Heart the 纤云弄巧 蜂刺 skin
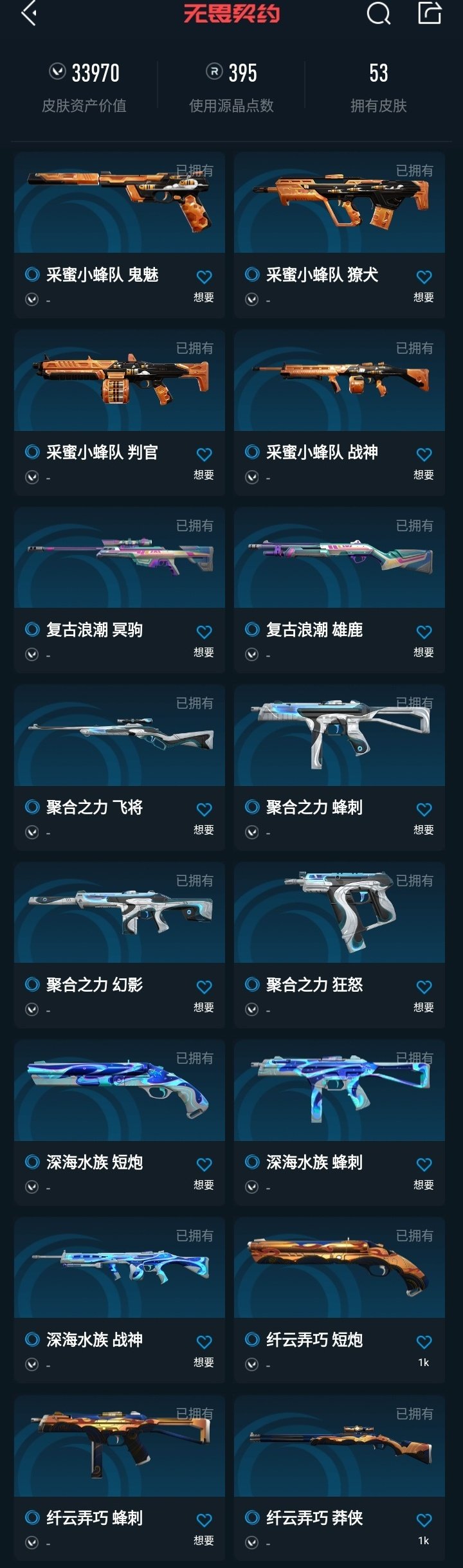 coord(204,1520)
